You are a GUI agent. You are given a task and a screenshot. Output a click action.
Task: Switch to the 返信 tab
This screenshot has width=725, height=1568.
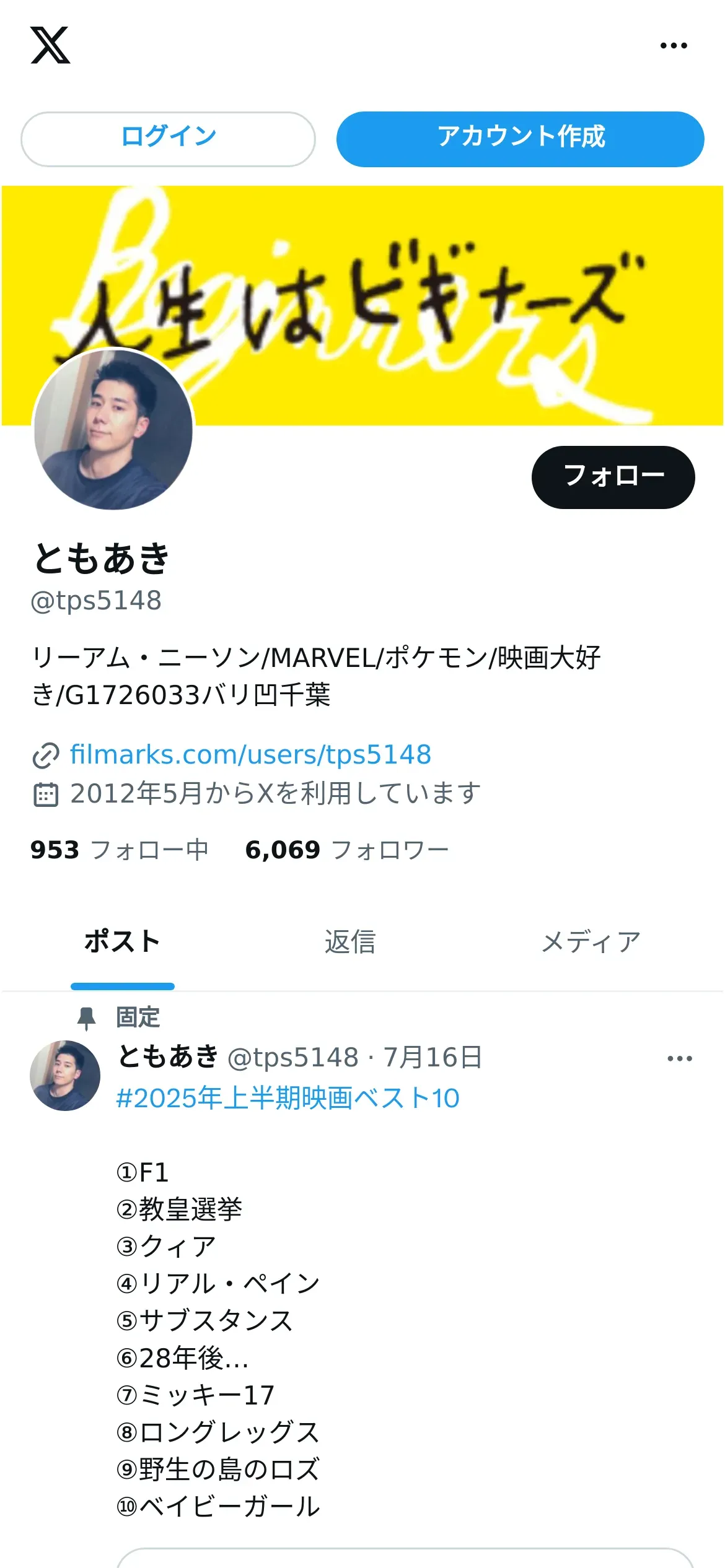pyautogui.click(x=350, y=941)
